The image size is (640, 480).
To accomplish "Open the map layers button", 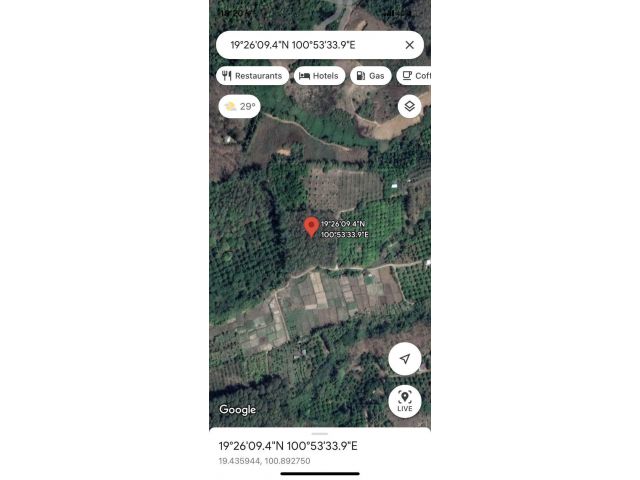I will (409, 106).
